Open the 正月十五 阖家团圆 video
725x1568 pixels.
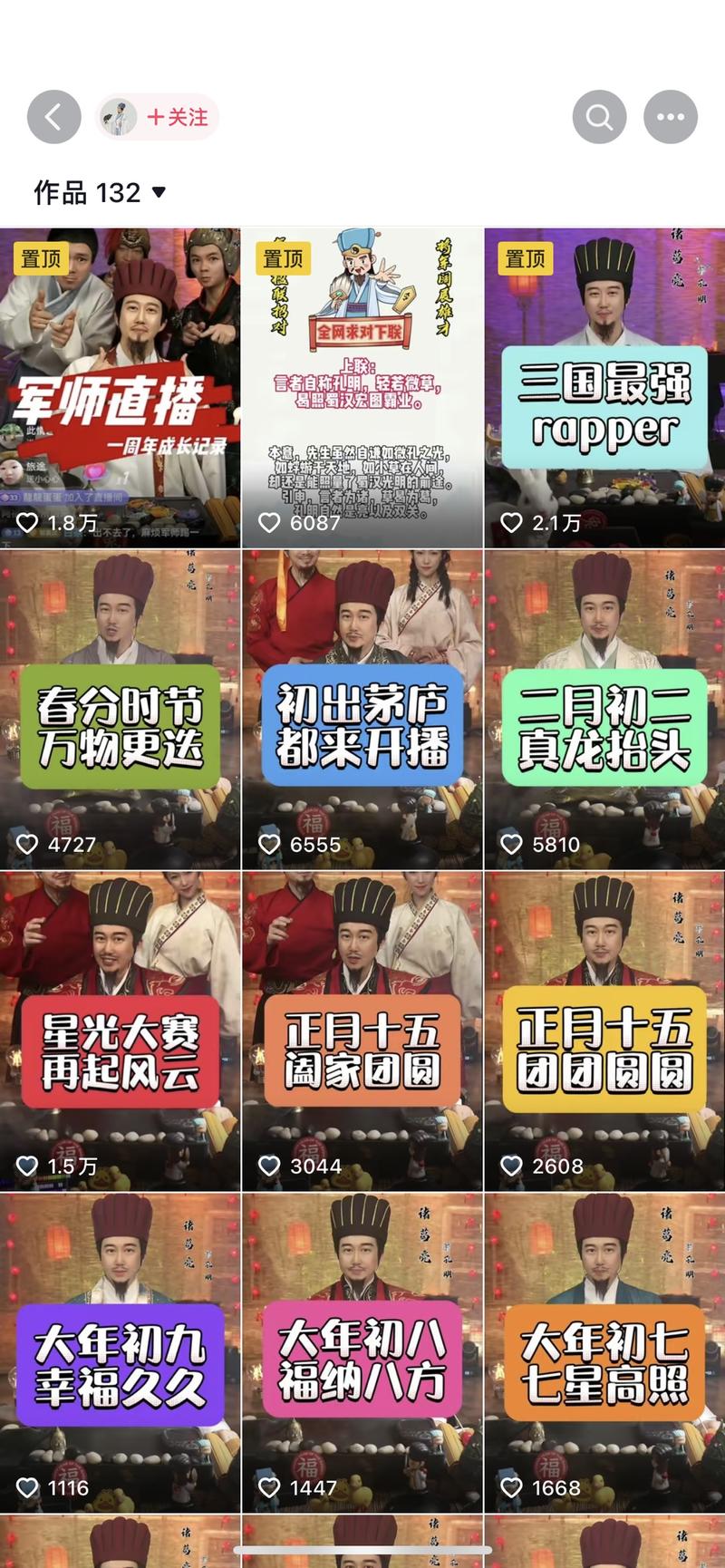click(362, 1031)
